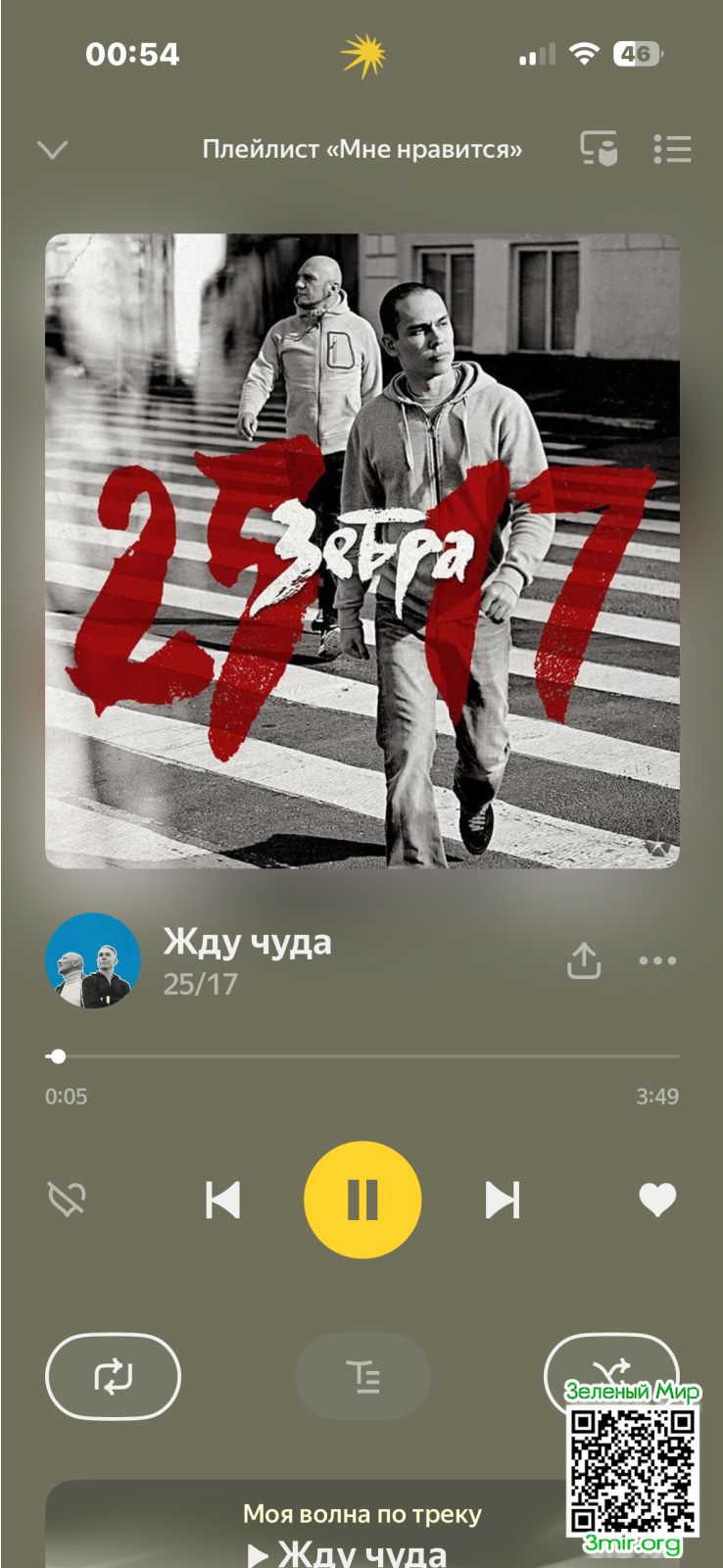Open the cast to device icon
This screenshot has height=1568, width=723.
pos(599,149)
